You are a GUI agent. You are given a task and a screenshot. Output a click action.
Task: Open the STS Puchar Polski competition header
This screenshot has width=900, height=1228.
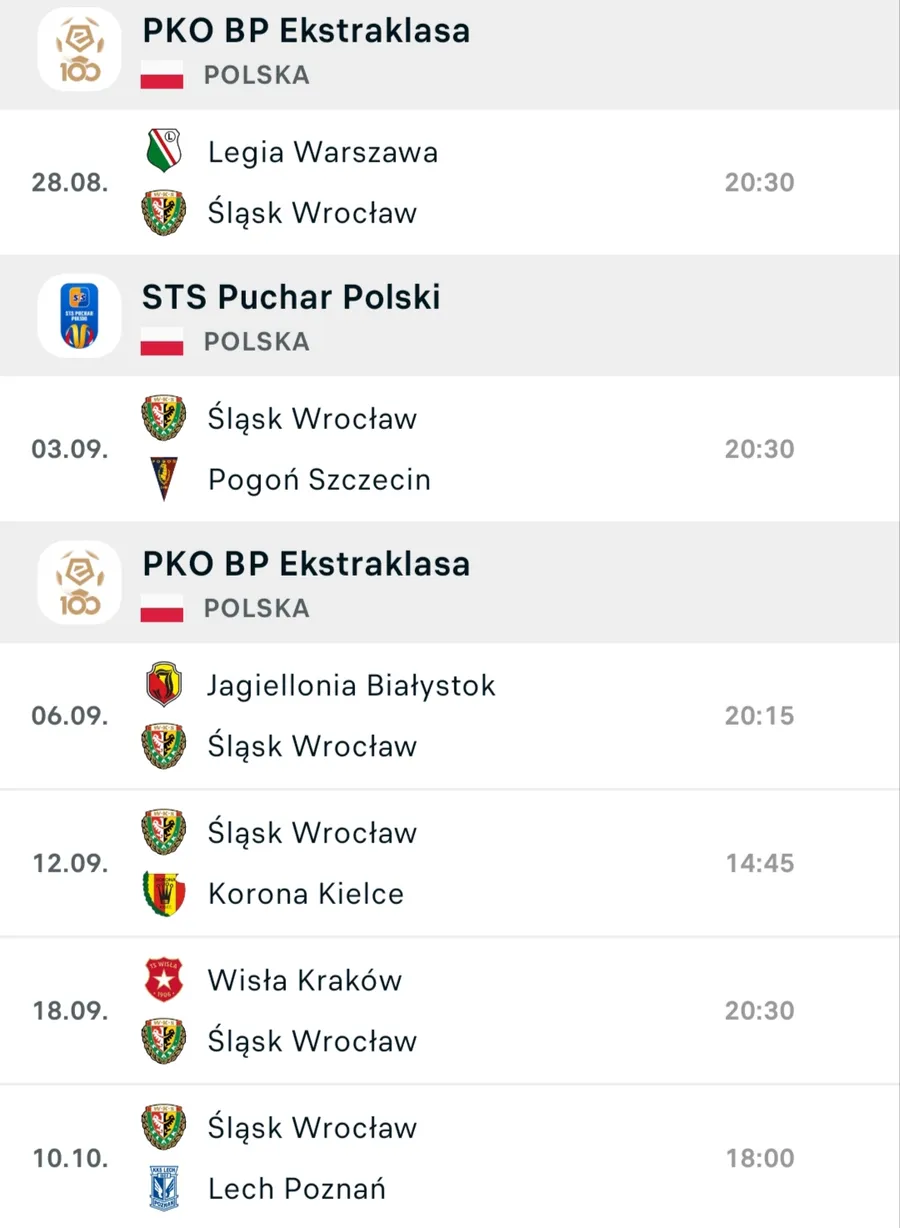click(x=450, y=316)
